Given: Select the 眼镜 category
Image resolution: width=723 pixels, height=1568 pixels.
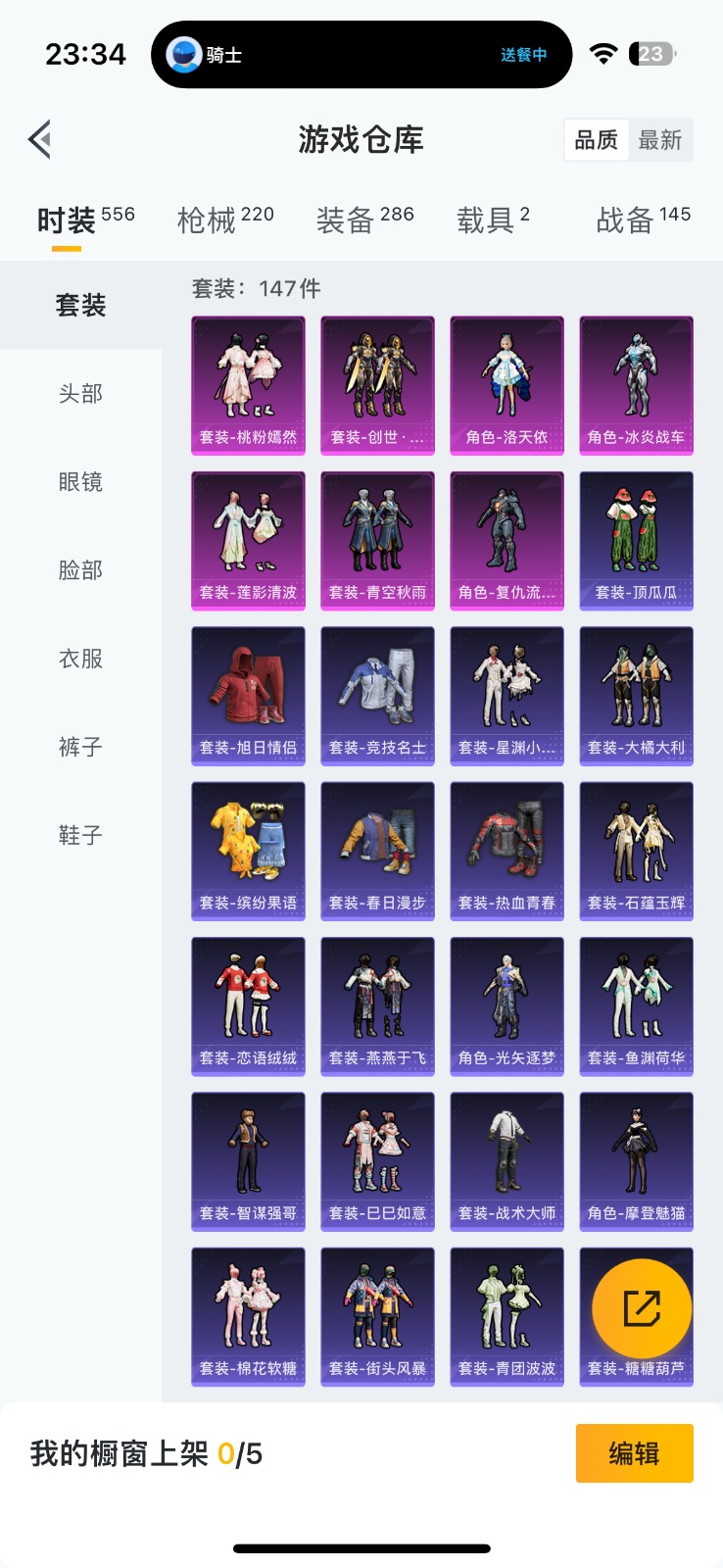Looking at the screenshot, I should [x=80, y=482].
